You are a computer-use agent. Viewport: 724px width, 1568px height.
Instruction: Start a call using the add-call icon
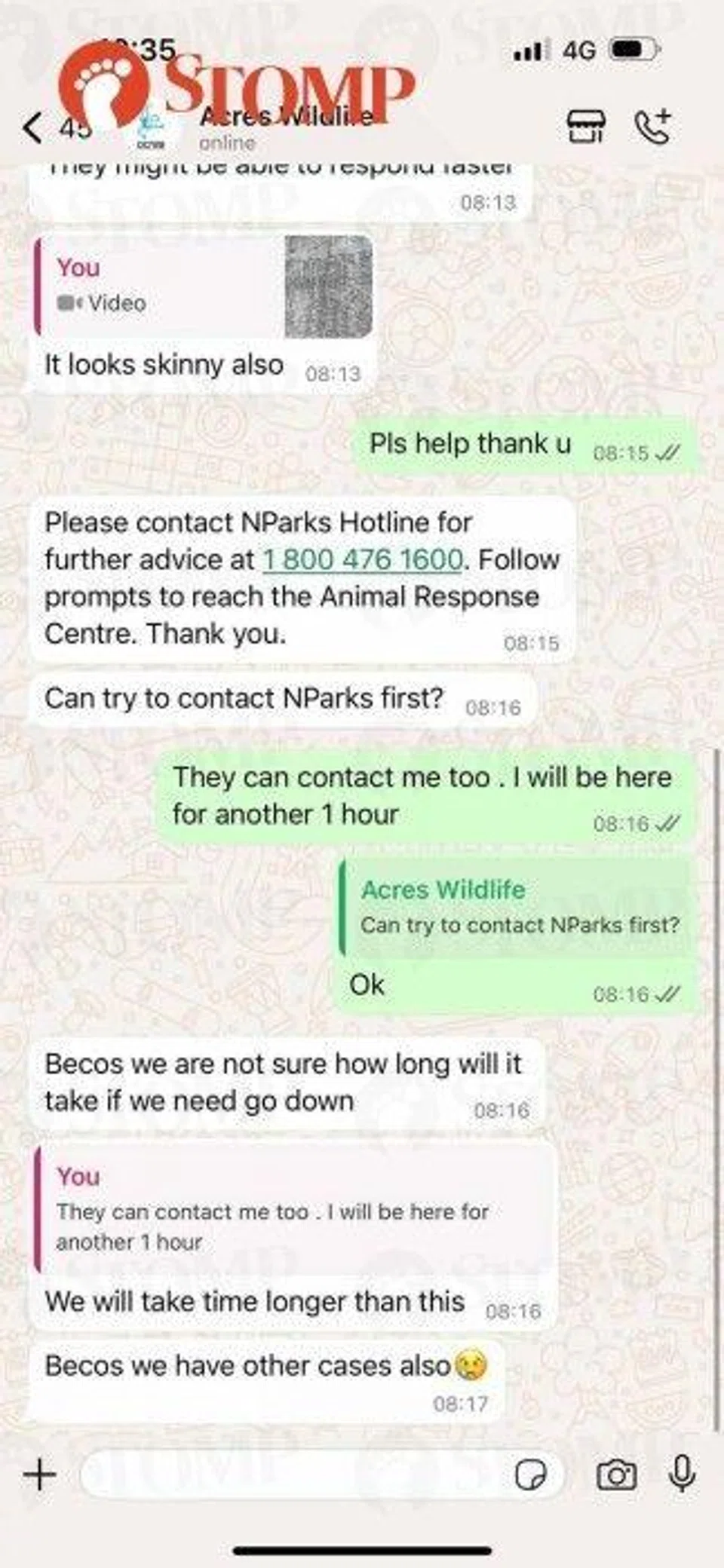click(653, 125)
